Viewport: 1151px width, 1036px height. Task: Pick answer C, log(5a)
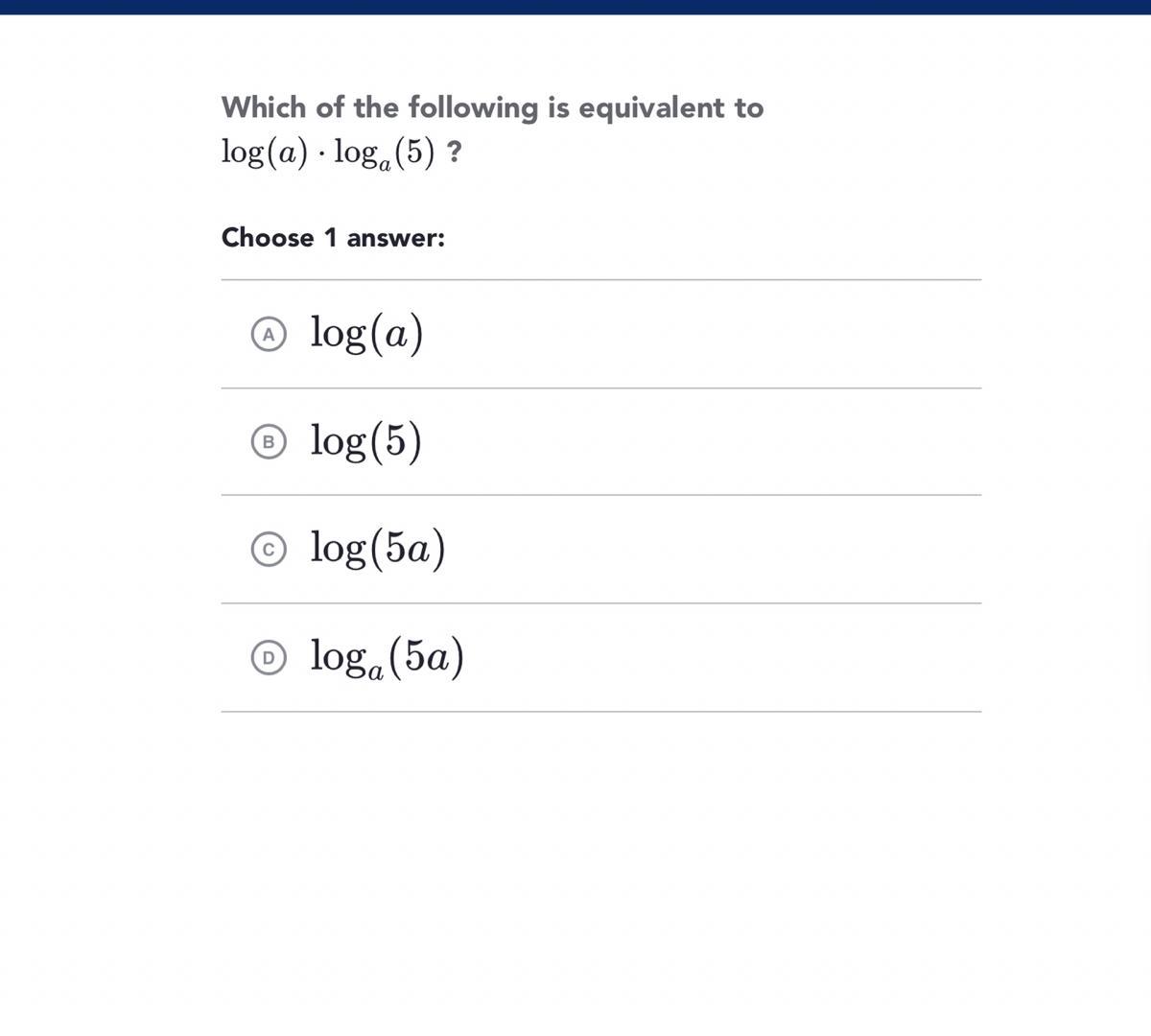(270, 550)
